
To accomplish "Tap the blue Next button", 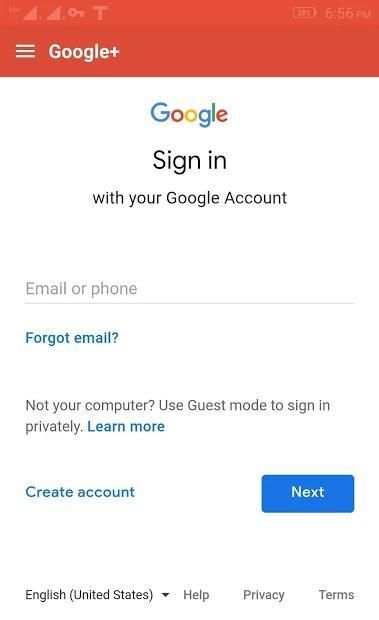I will click(308, 493).
